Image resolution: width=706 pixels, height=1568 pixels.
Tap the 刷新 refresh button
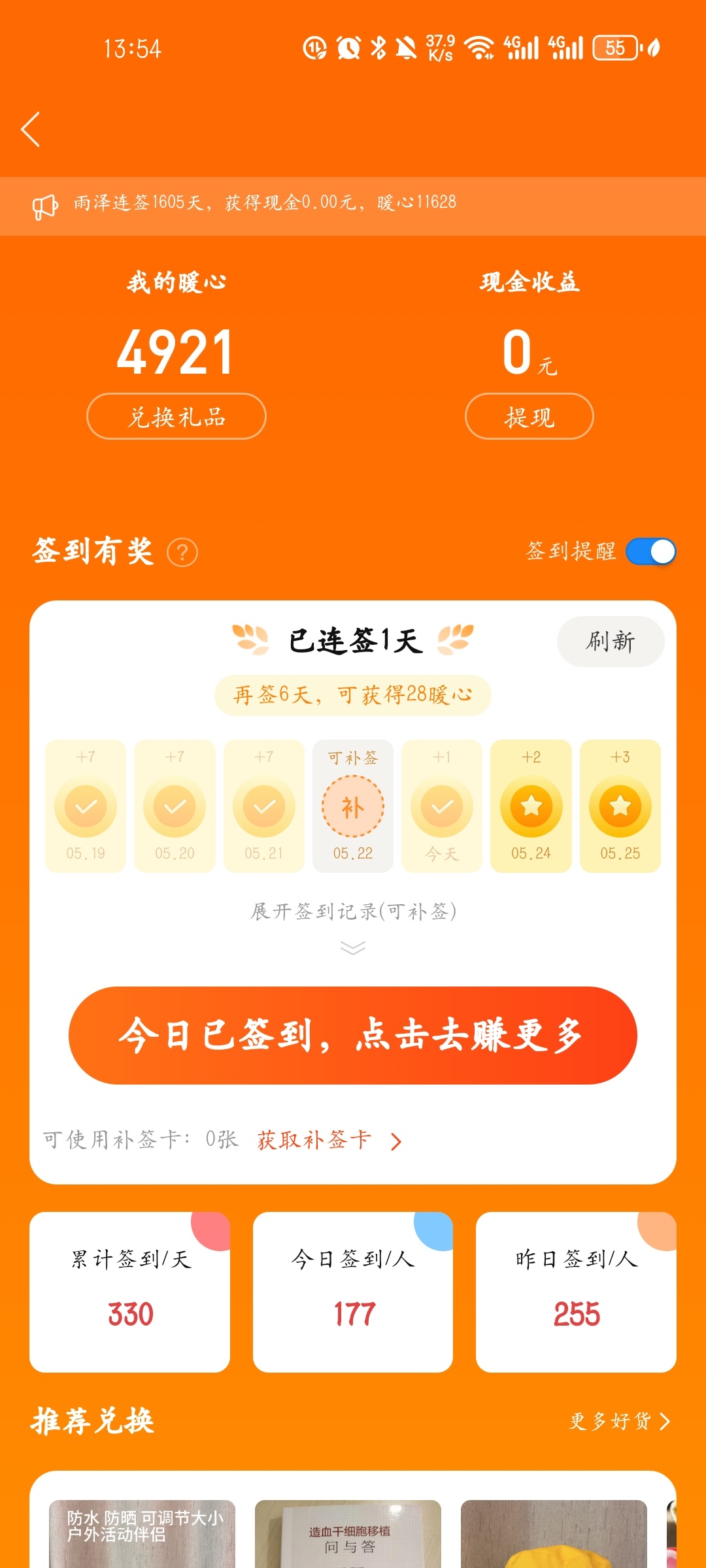[x=610, y=642]
